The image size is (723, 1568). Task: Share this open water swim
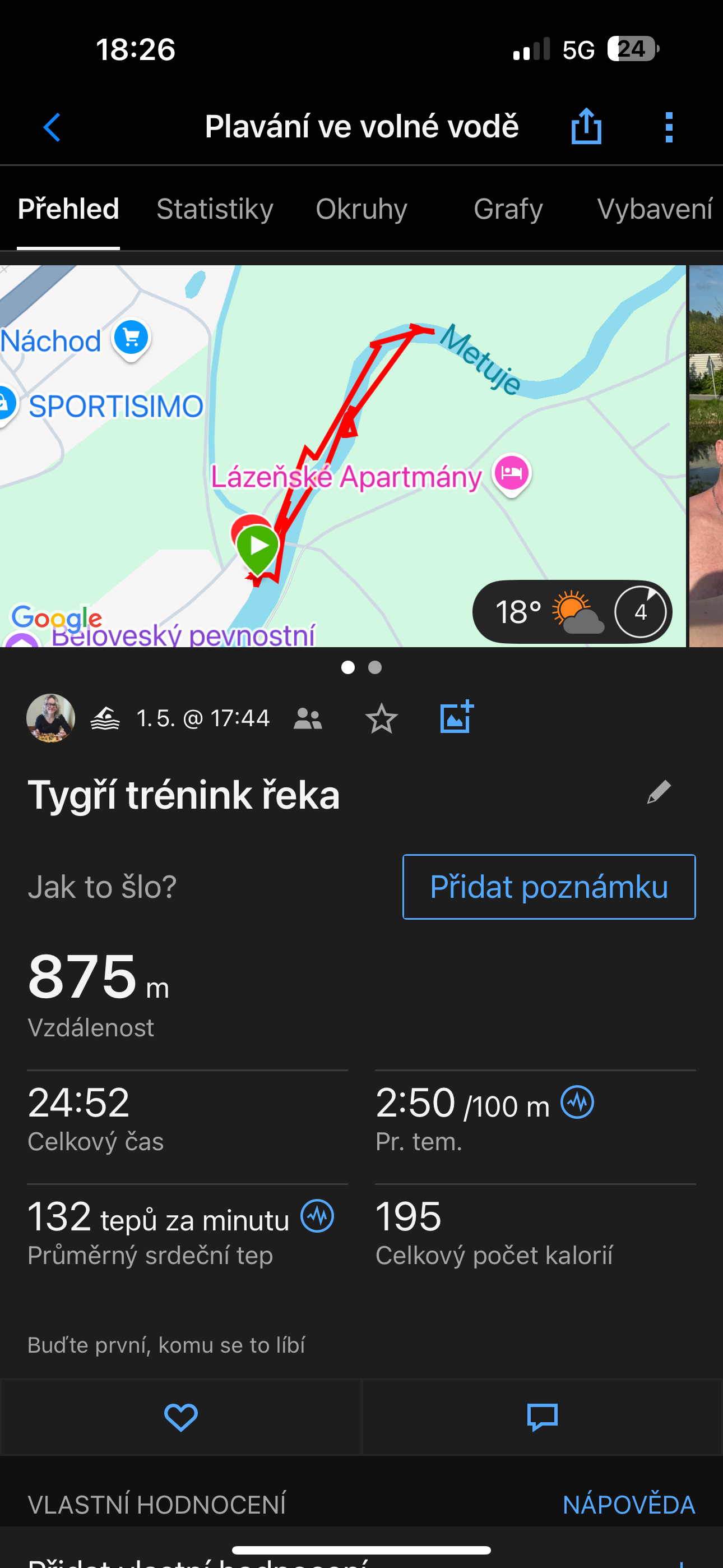(586, 127)
